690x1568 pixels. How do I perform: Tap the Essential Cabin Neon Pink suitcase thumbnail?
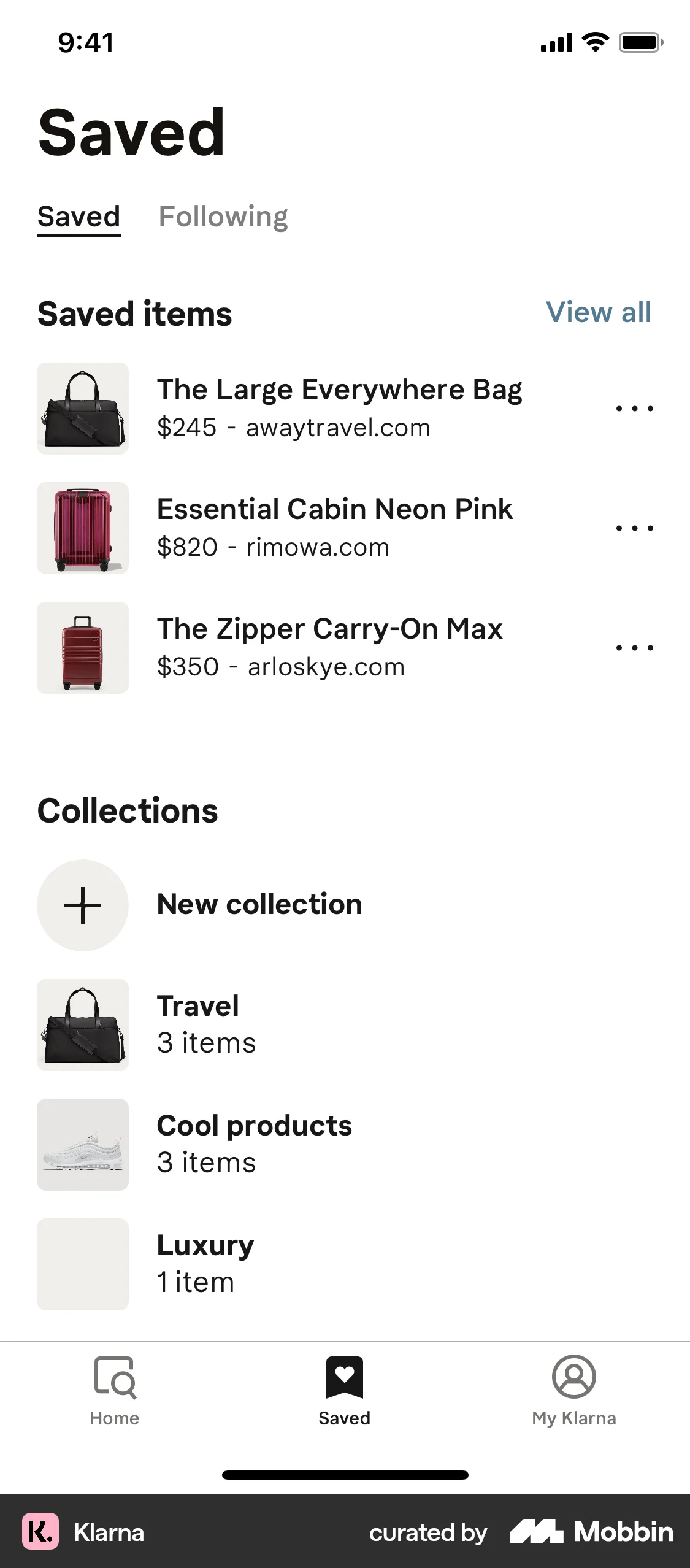point(82,528)
